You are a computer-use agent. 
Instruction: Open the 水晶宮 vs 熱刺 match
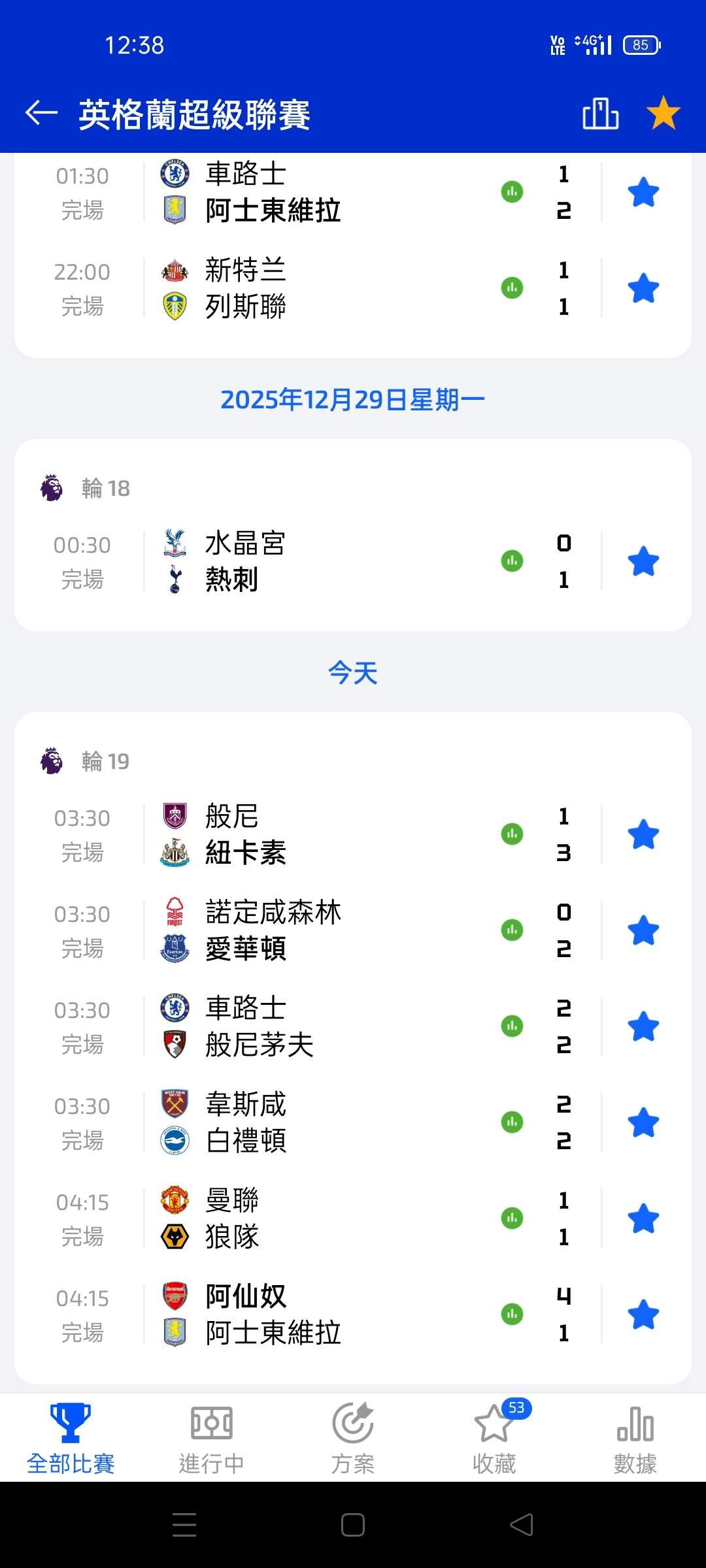click(x=314, y=561)
